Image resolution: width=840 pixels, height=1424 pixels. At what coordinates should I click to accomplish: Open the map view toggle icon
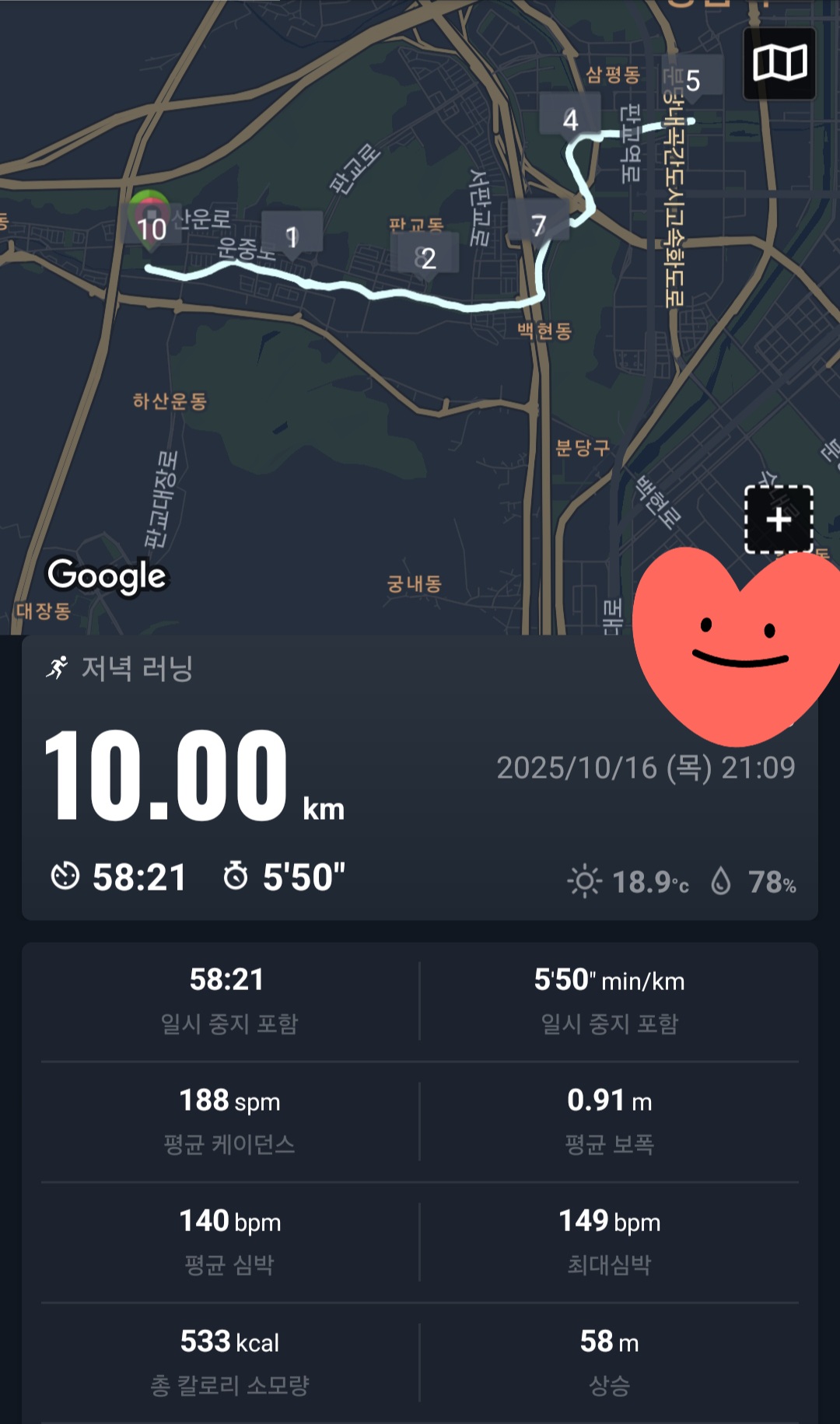(779, 64)
